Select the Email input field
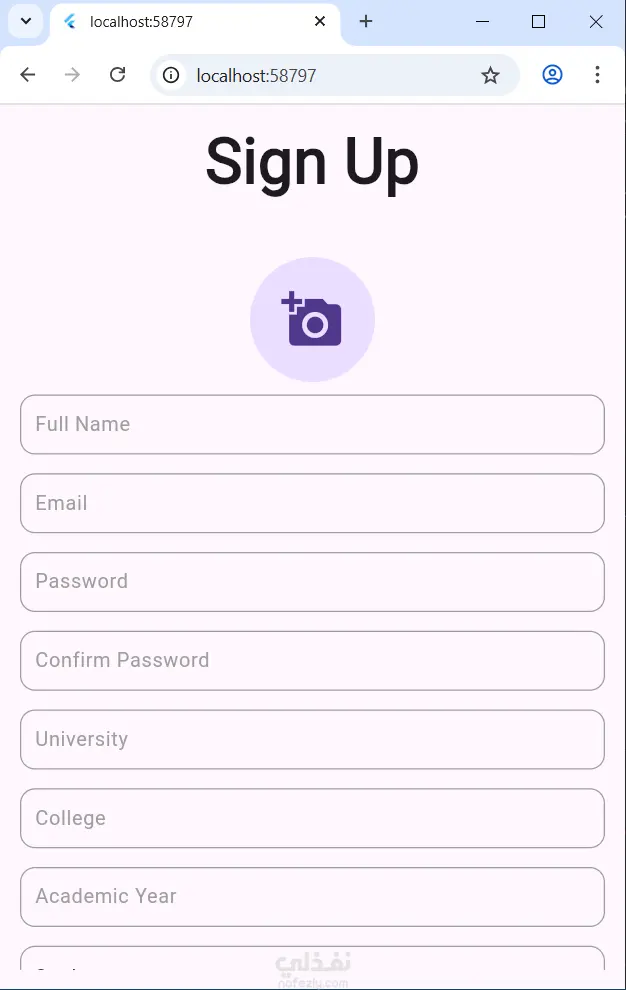 tap(312, 503)
